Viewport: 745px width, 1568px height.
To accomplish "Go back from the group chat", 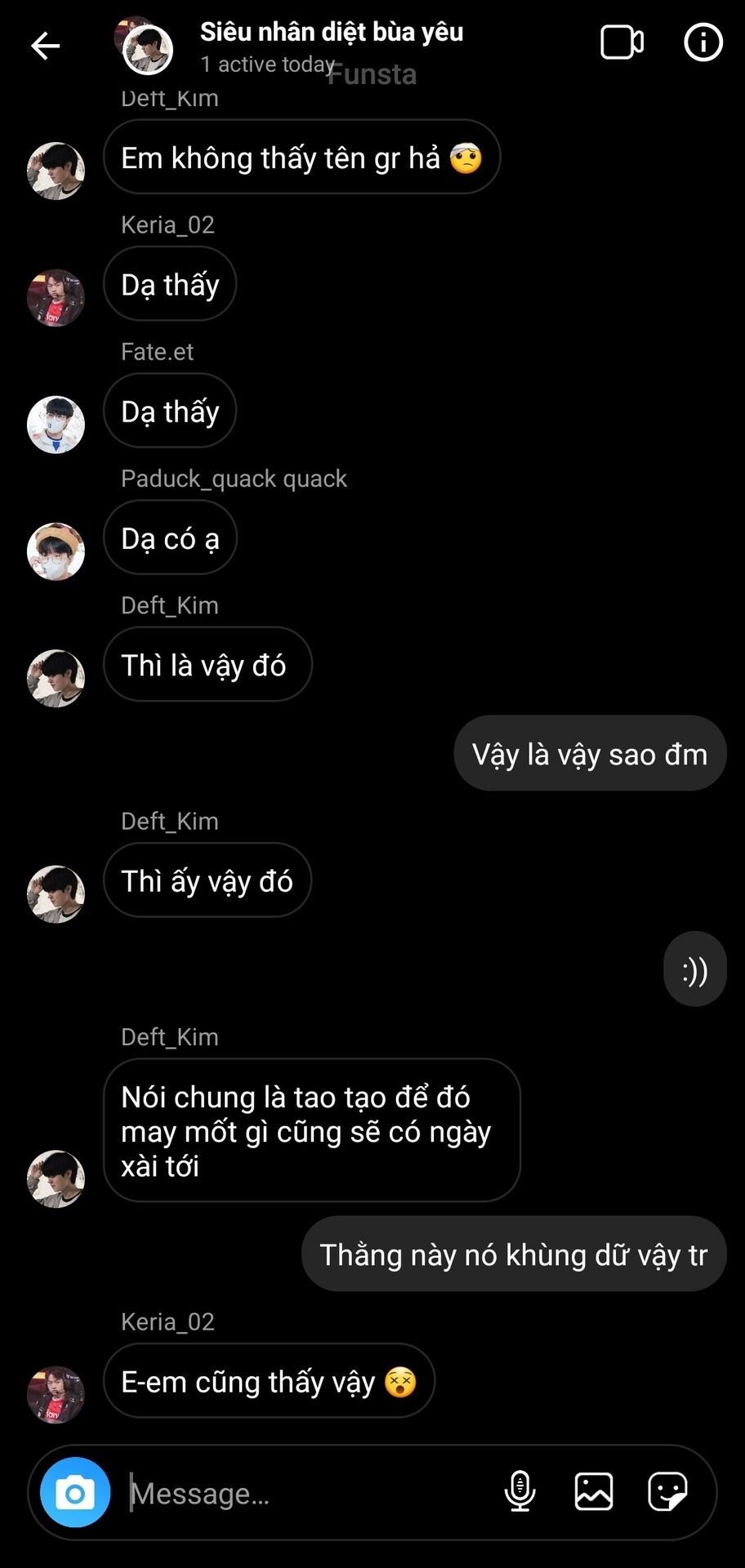I will tap(45, 46).
